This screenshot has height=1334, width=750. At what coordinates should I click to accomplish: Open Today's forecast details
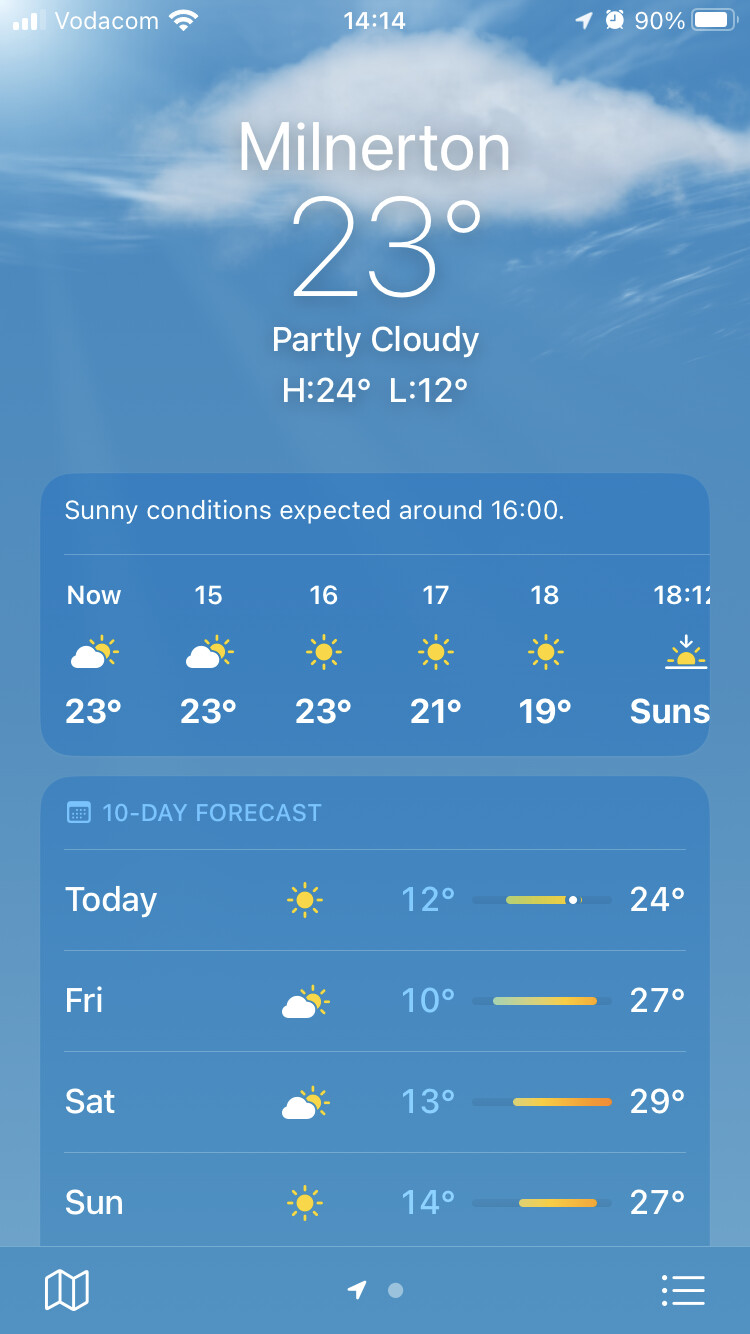pos(375,900)
